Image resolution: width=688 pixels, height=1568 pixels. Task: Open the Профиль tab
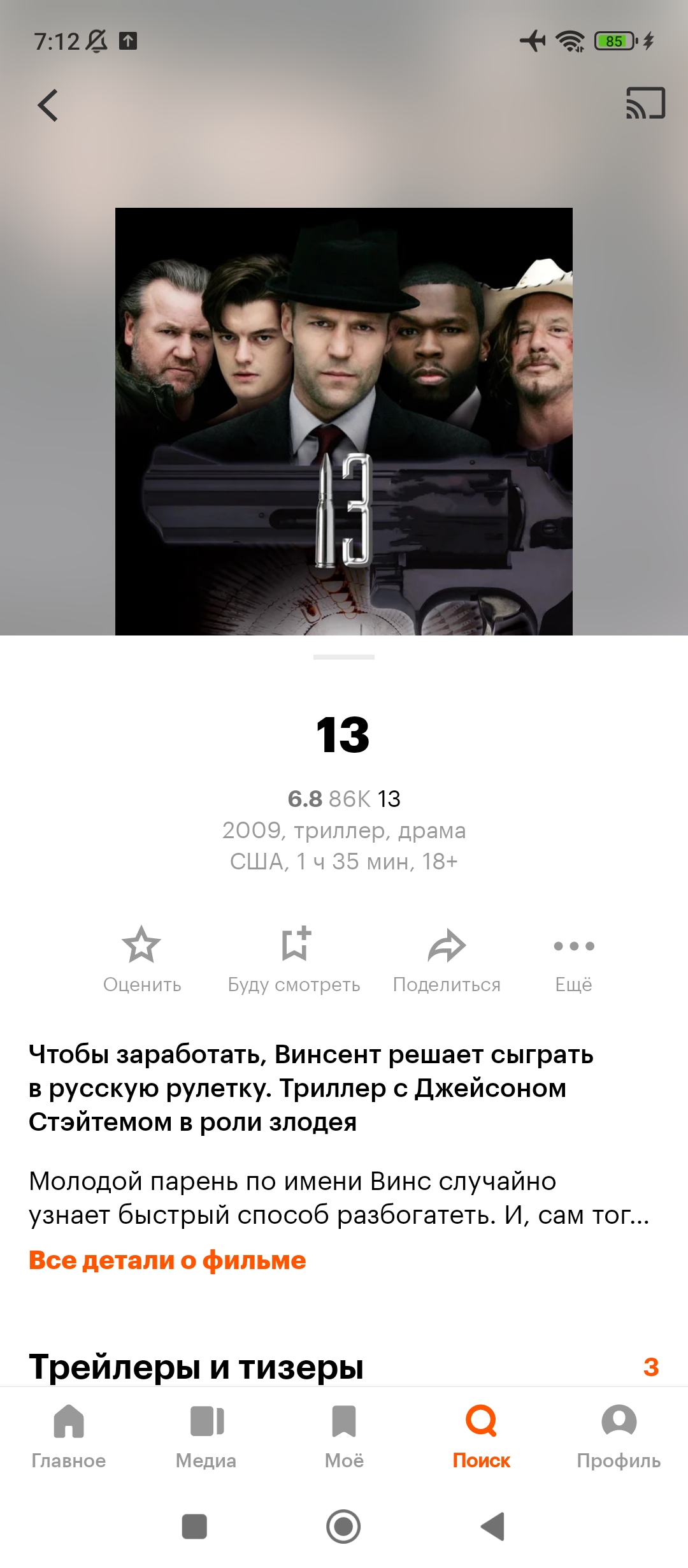click(619, 1434)
